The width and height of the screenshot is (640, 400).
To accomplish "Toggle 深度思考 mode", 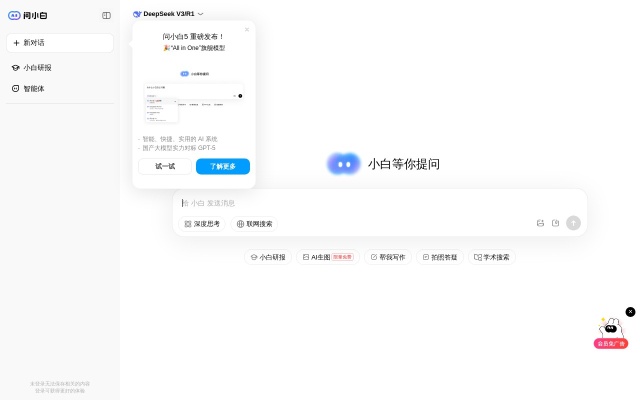I will [x=202, y=223].
